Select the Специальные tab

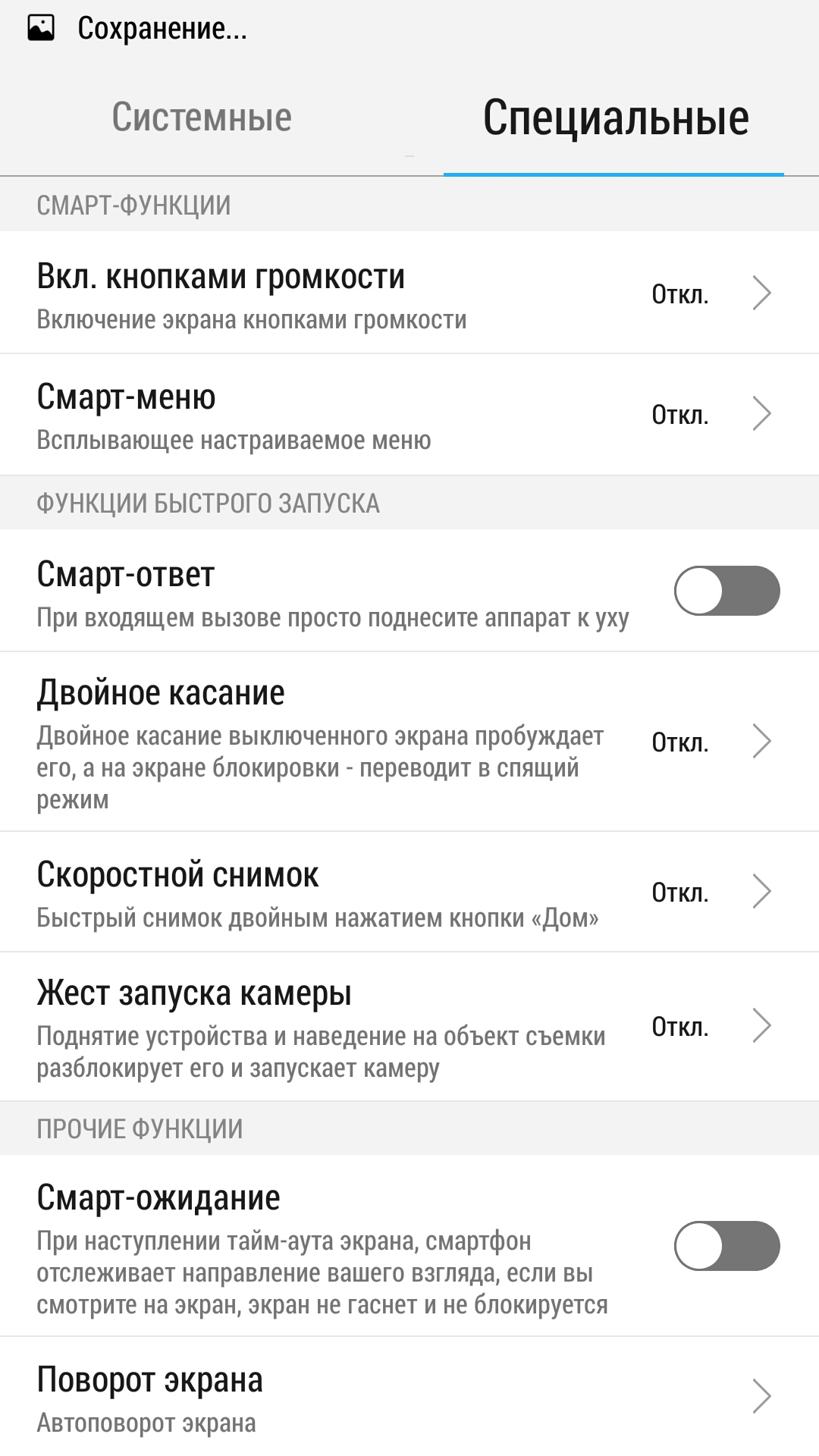tap(615, 118)
